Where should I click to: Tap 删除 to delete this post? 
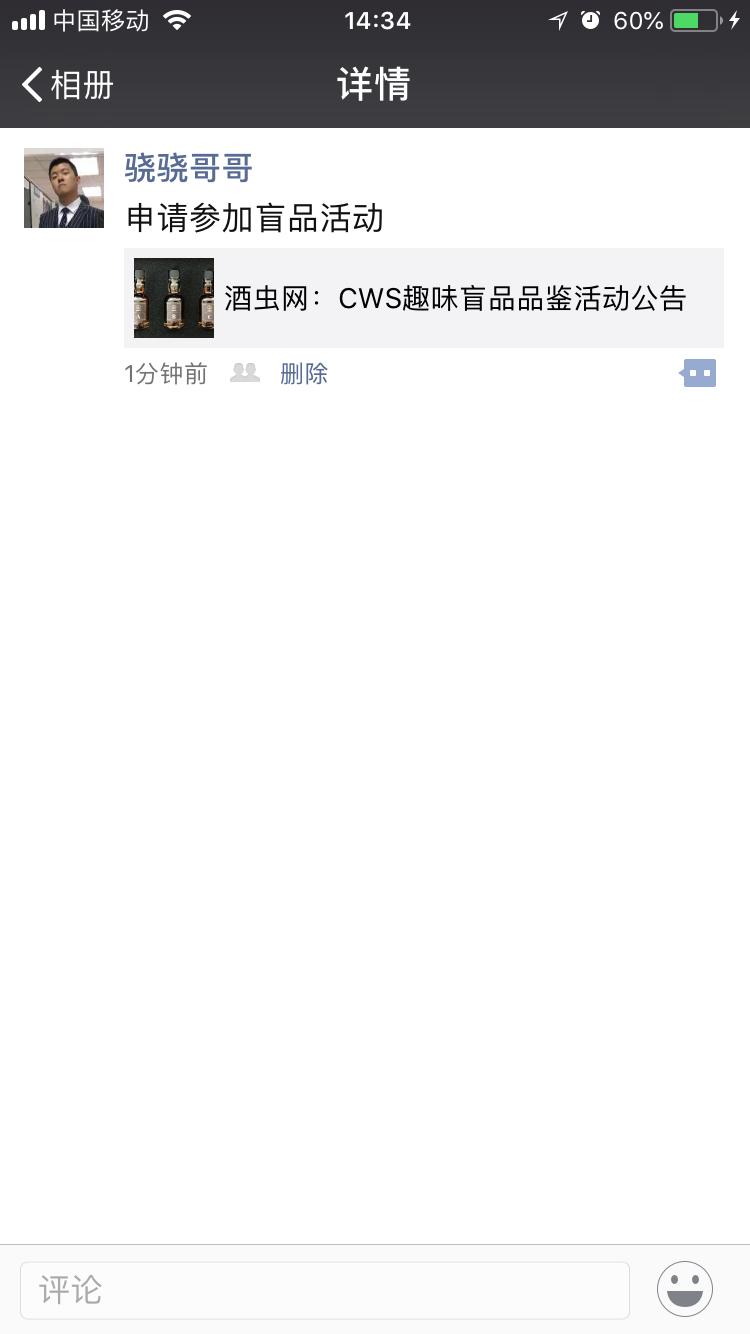(304, 374)
